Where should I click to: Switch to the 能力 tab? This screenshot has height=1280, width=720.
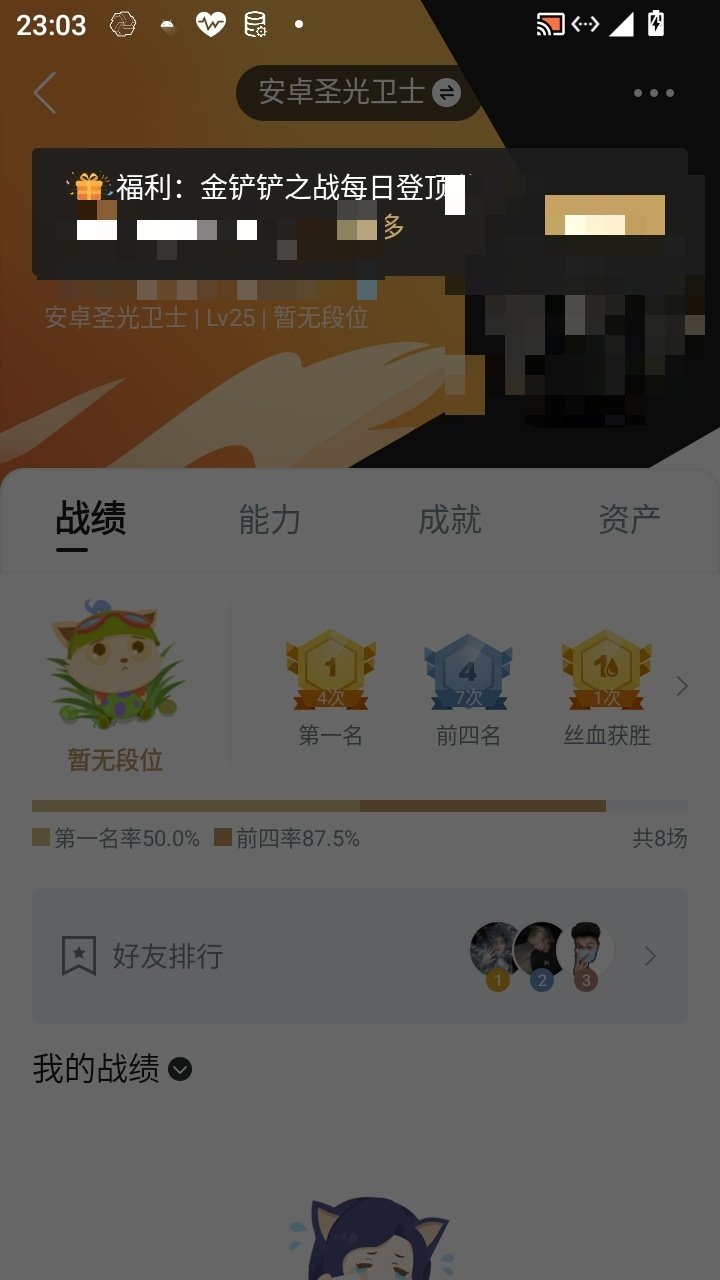(x=268, y=520)
